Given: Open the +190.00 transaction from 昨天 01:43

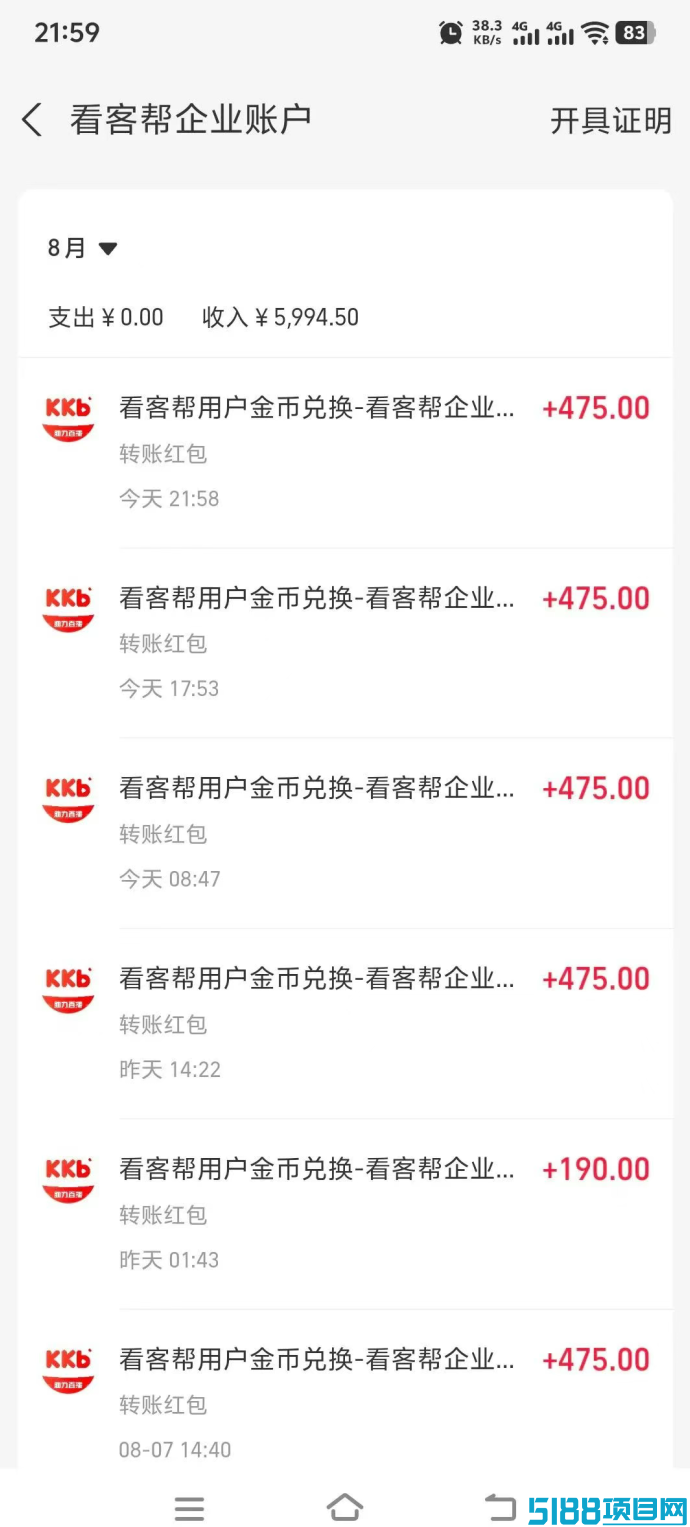Looking at the screenshot, I should tap(345, 1214).
